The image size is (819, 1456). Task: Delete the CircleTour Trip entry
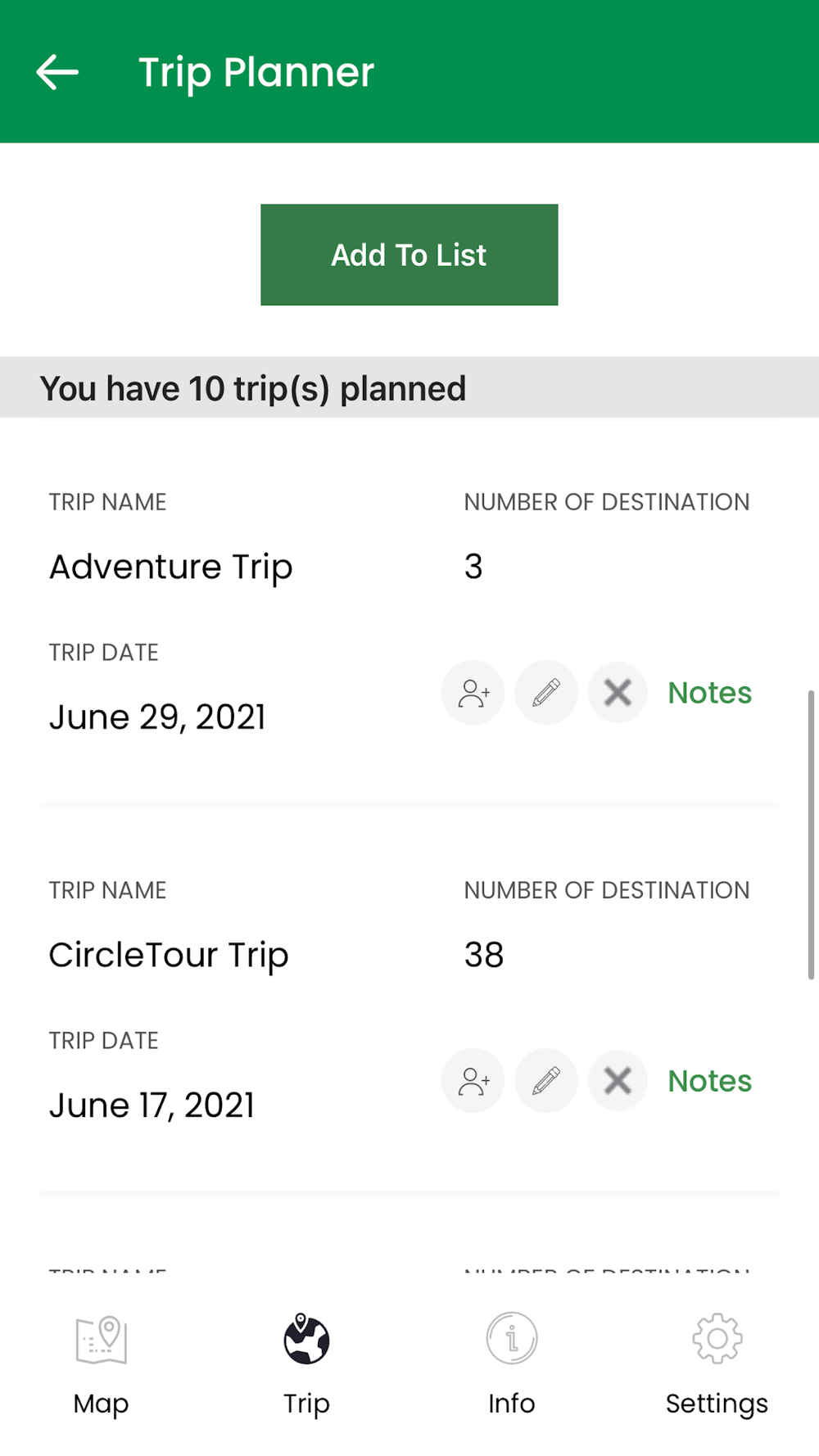point(618,1081)
